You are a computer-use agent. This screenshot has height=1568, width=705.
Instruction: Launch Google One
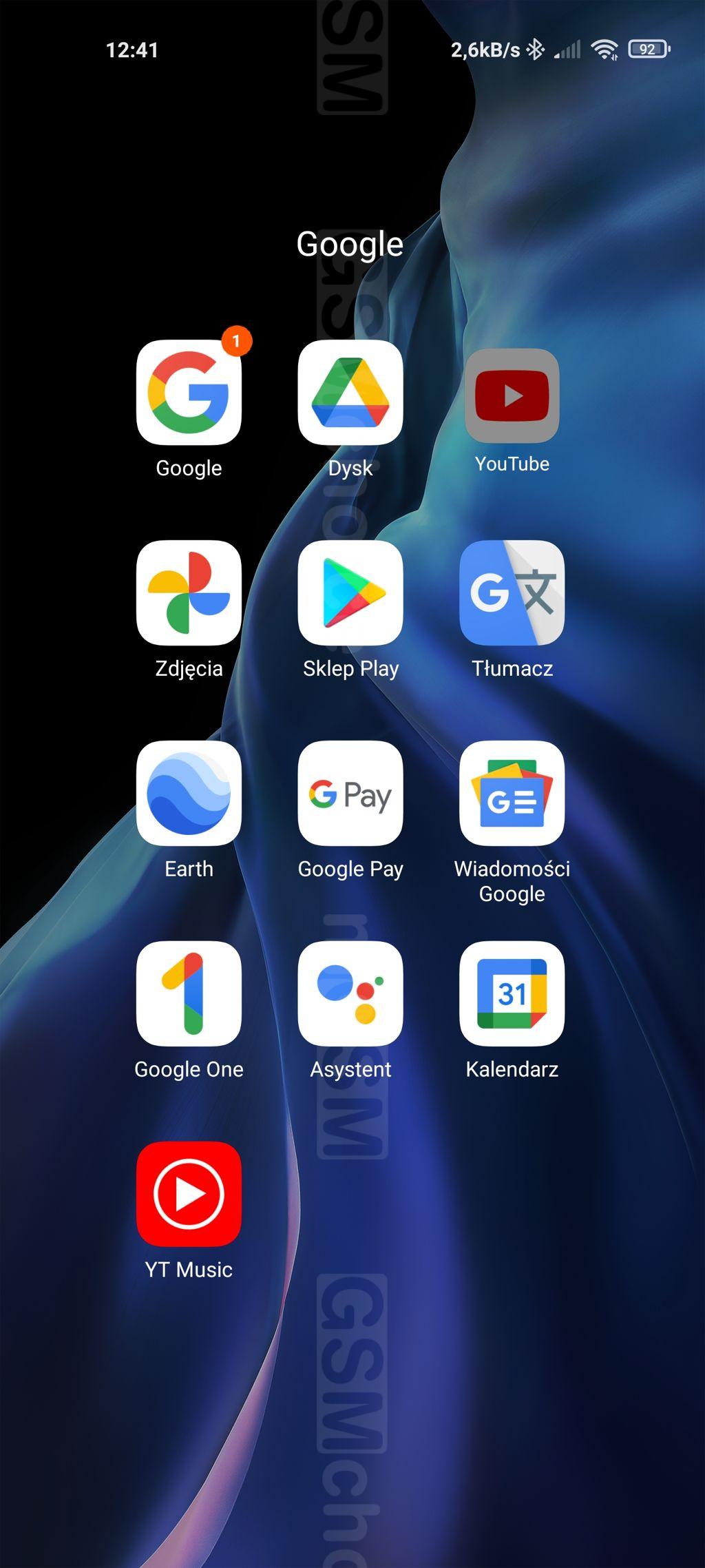click(189, 993)
